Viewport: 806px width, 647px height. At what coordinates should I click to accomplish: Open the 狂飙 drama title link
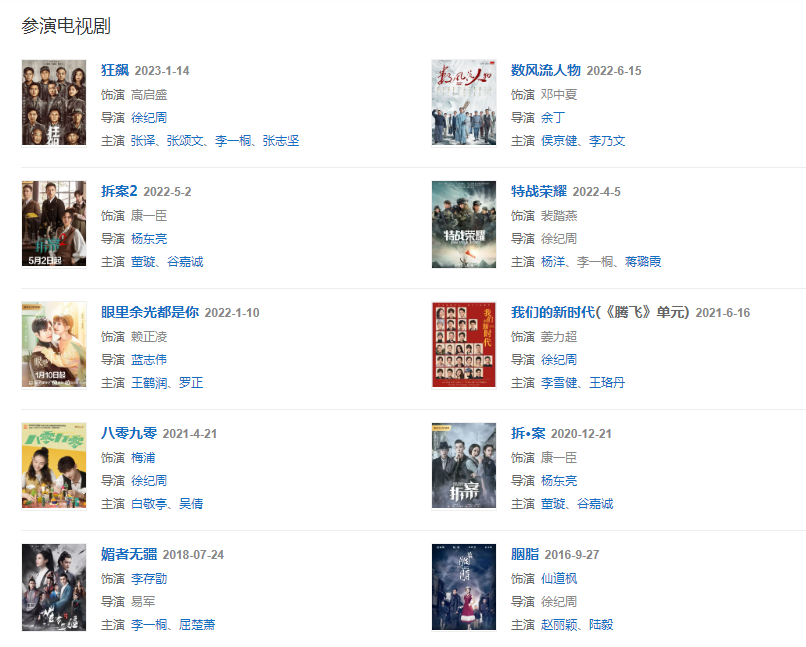click(x=114, y=70)
